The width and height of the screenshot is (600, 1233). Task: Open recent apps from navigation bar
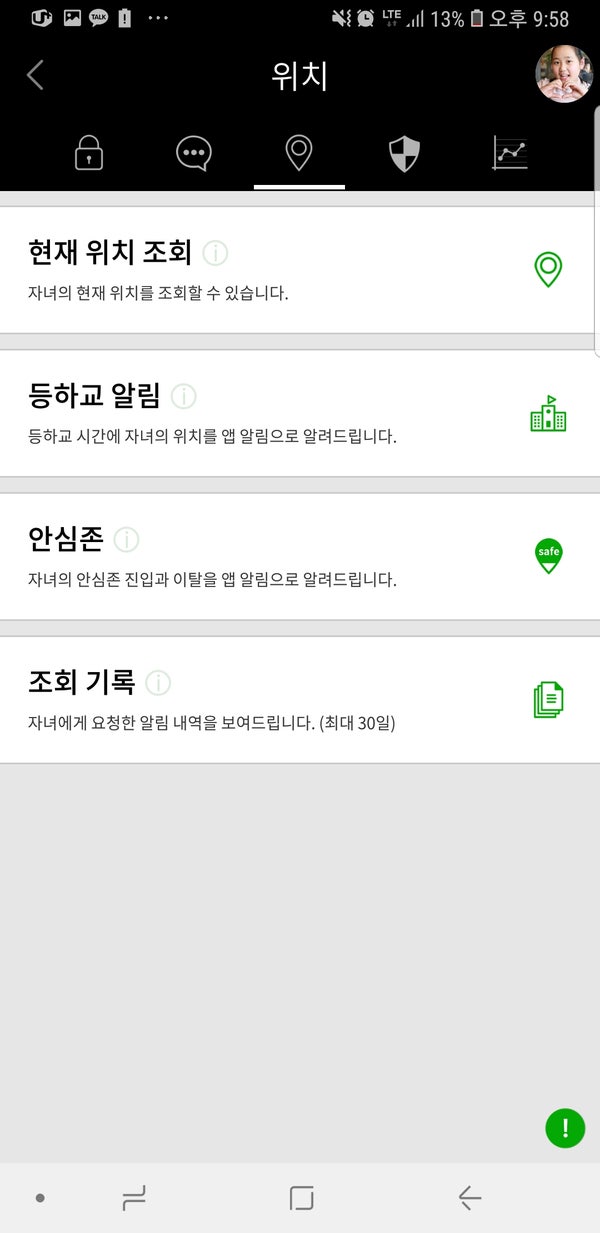[133, 1198]
